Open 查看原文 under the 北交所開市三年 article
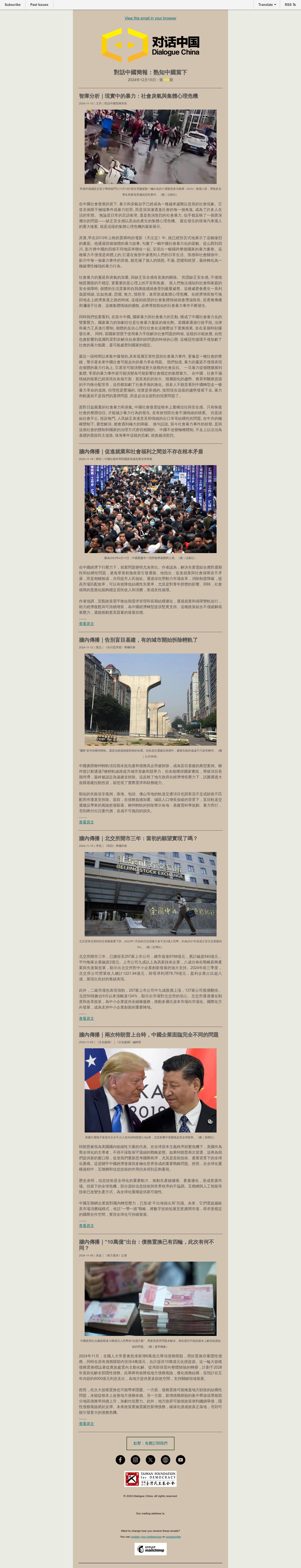This screenshot has width=301, height=1568. [x=87, y=1018]
